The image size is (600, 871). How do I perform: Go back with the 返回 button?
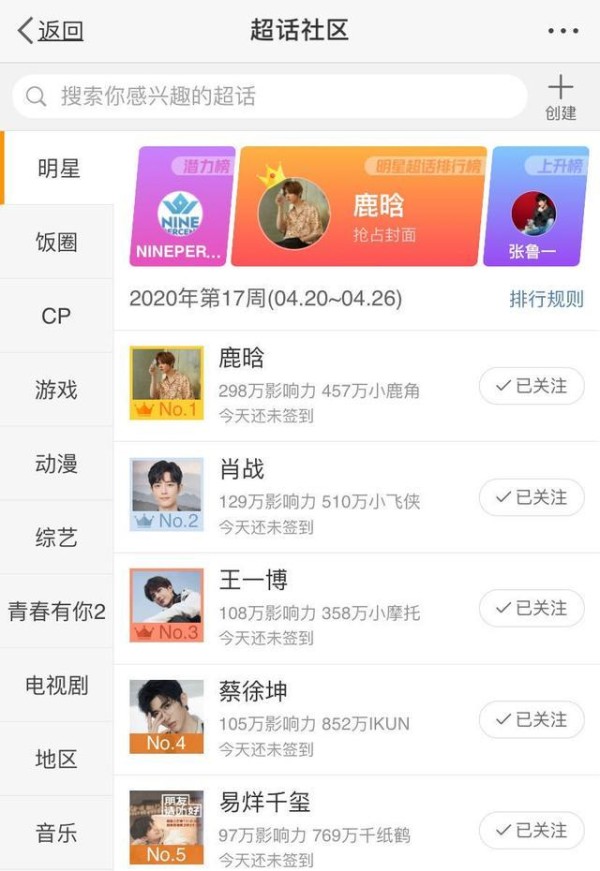point(50,31)
